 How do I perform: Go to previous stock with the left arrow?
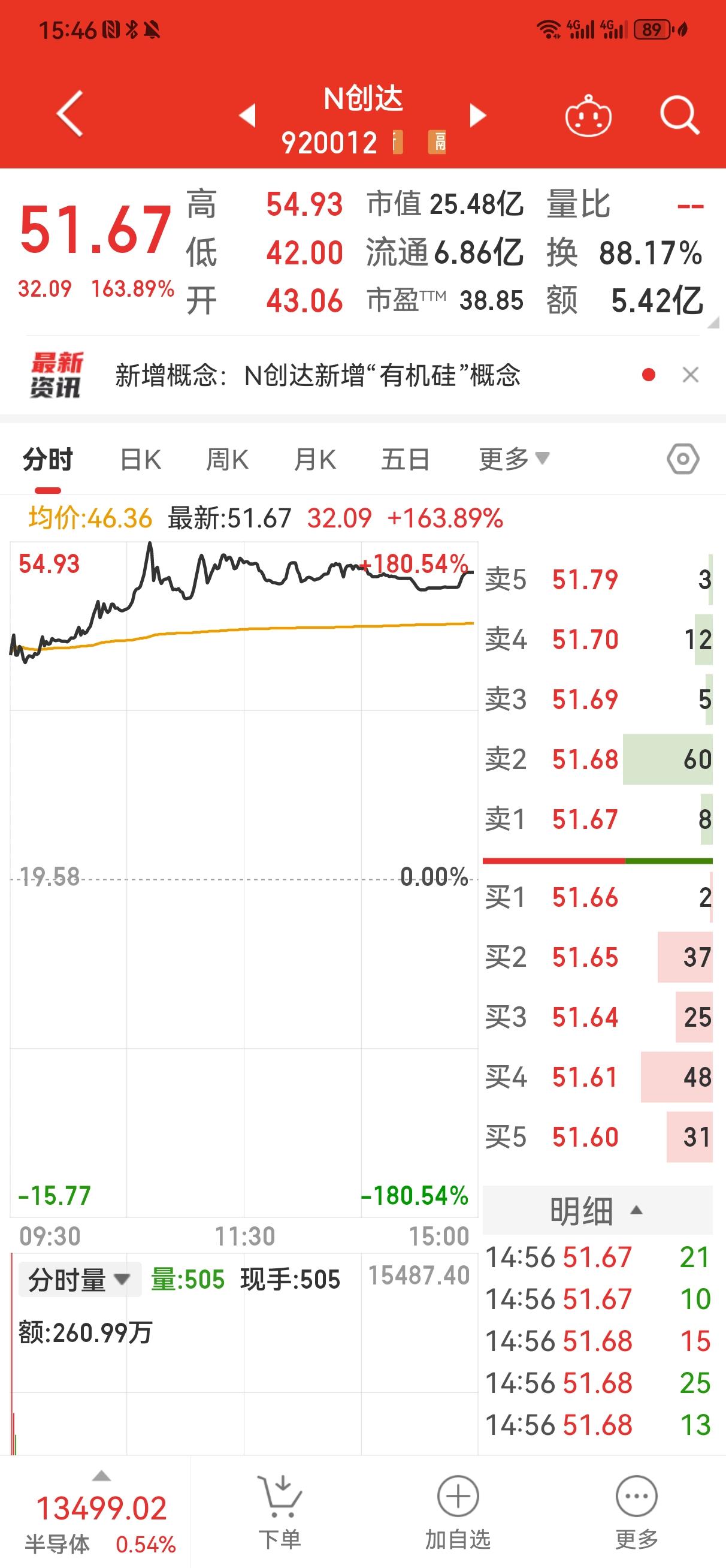[x=247, y=116]
